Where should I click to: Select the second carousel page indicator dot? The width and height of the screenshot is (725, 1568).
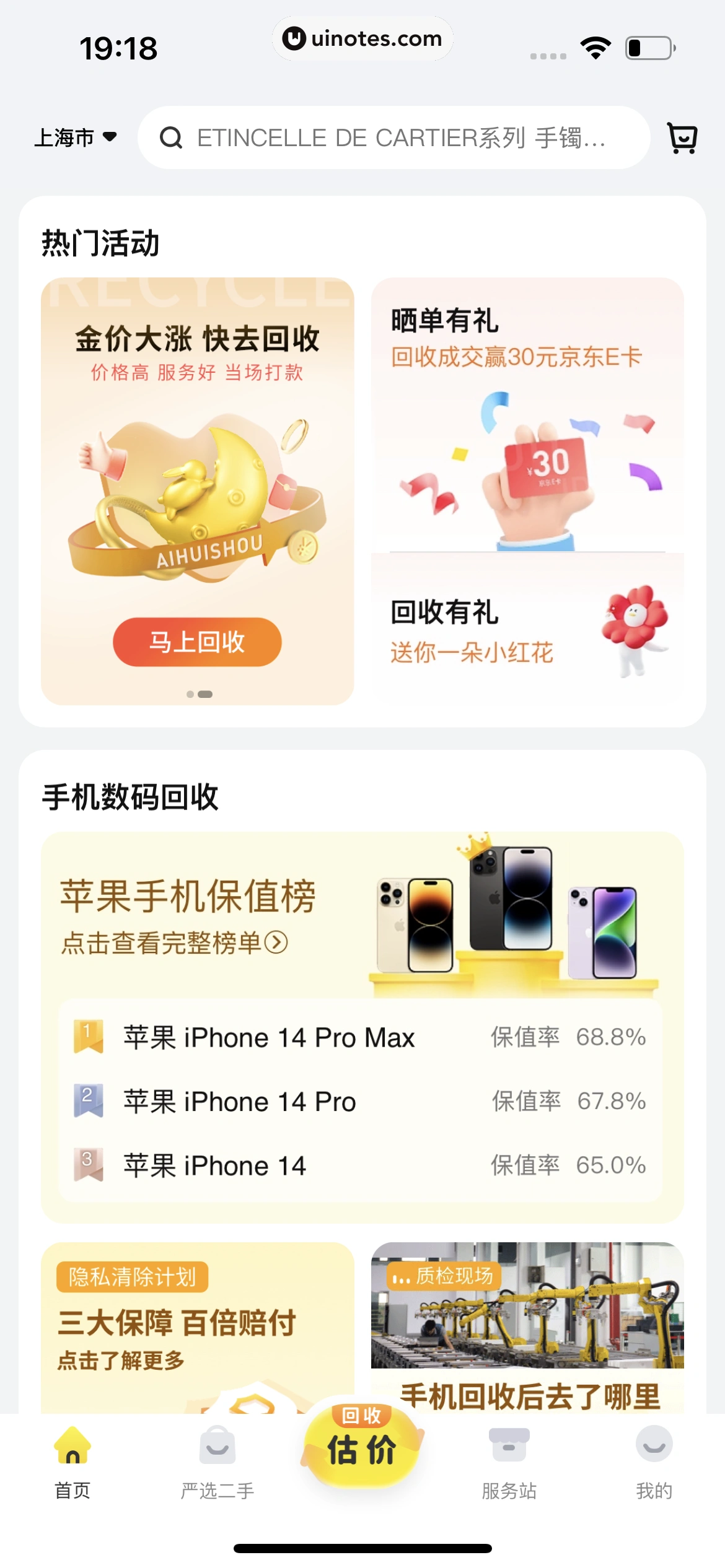pos(206,694)
